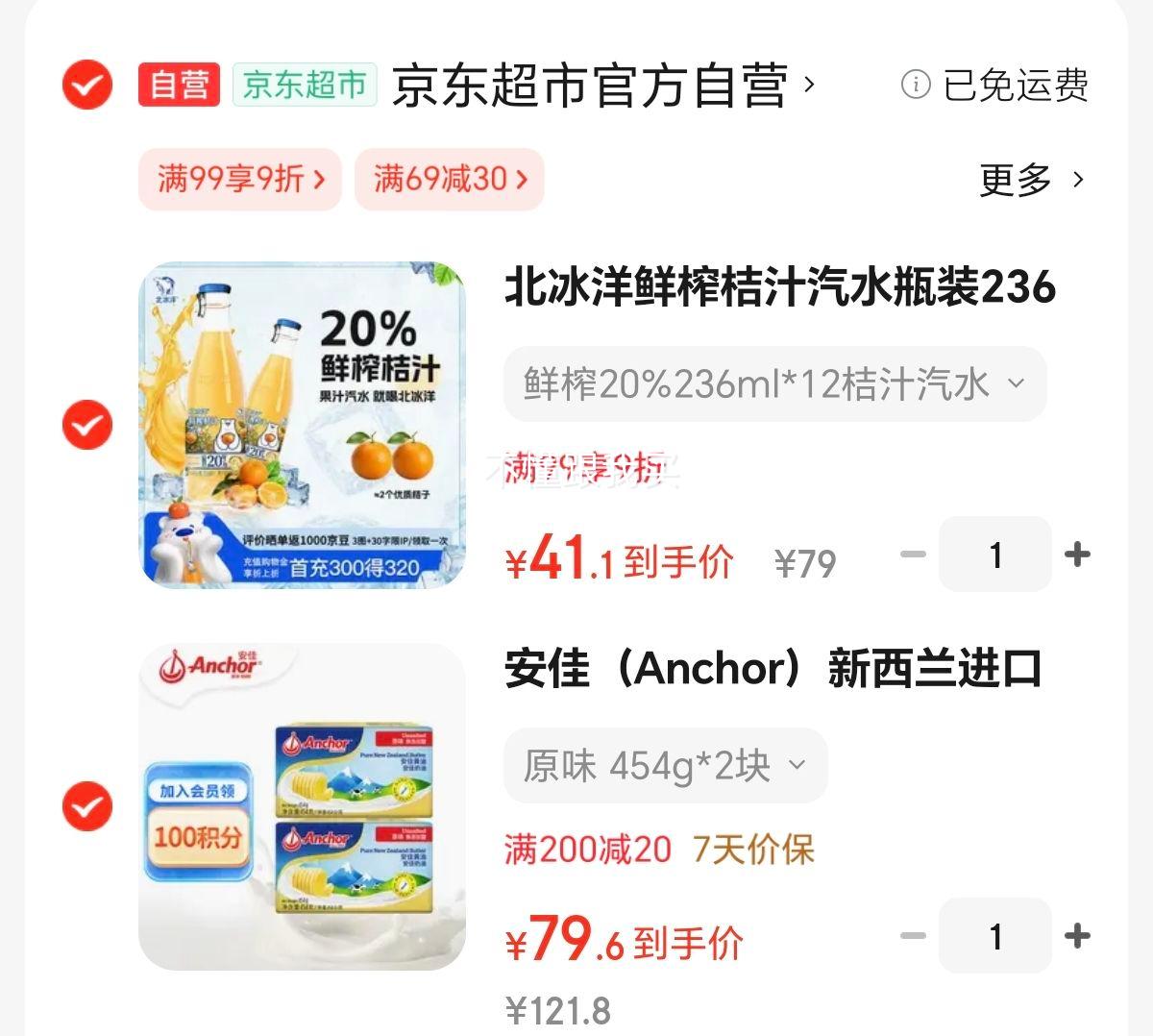Decrease quantity of 安佳 butter
The image size is (1153, 1036).
913,936
